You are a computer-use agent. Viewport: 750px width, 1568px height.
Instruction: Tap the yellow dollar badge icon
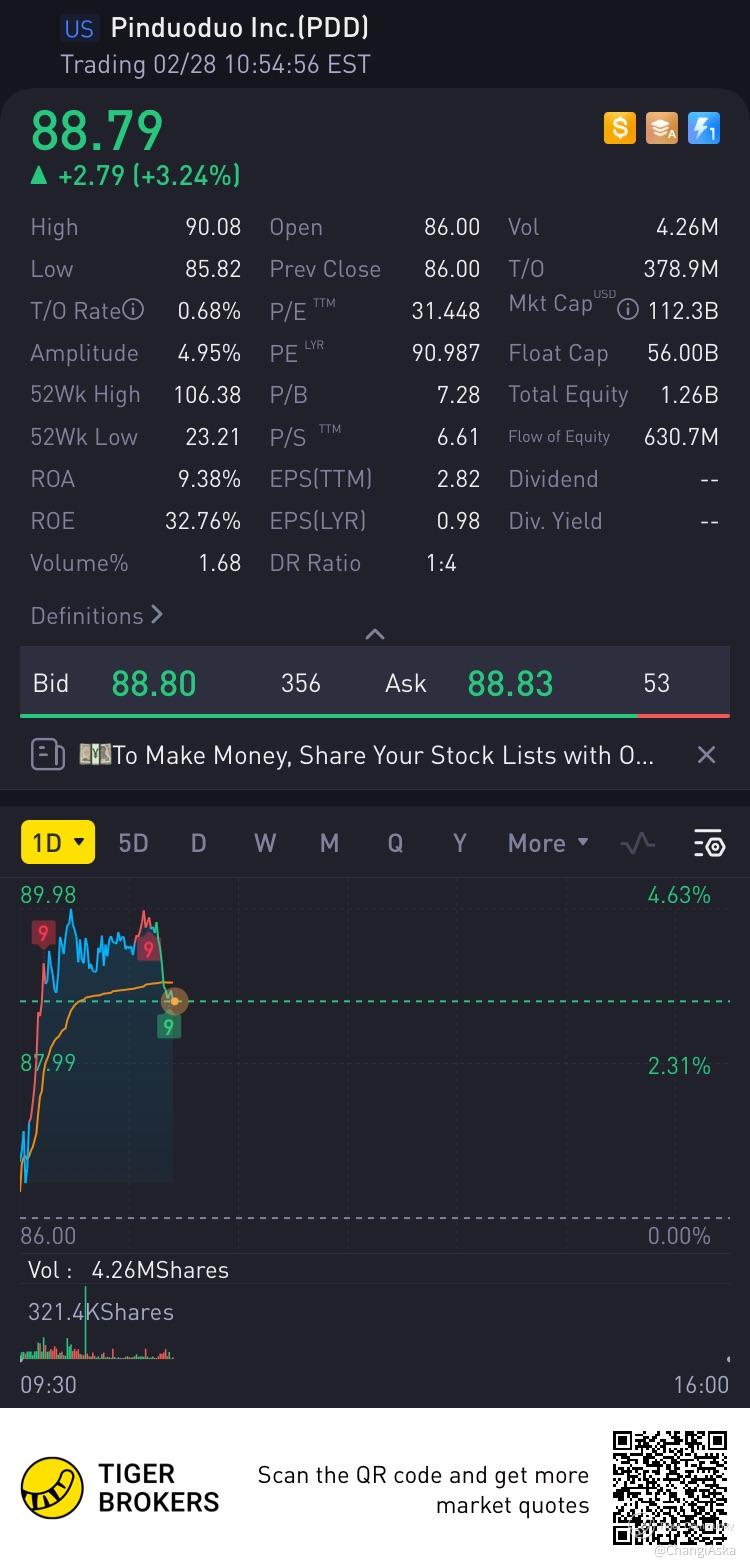tap(619, 128)
